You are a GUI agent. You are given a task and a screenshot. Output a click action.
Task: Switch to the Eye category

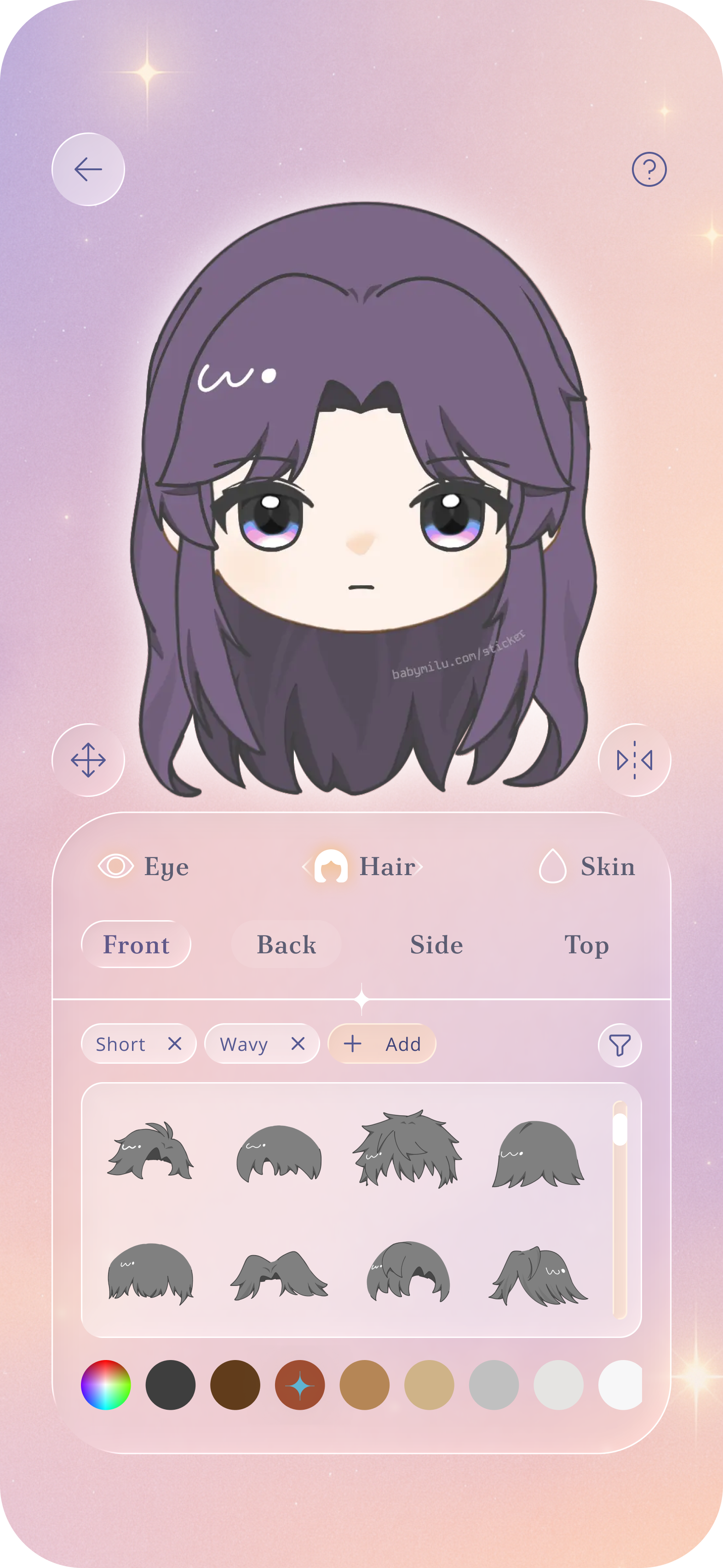pos(143,866)
